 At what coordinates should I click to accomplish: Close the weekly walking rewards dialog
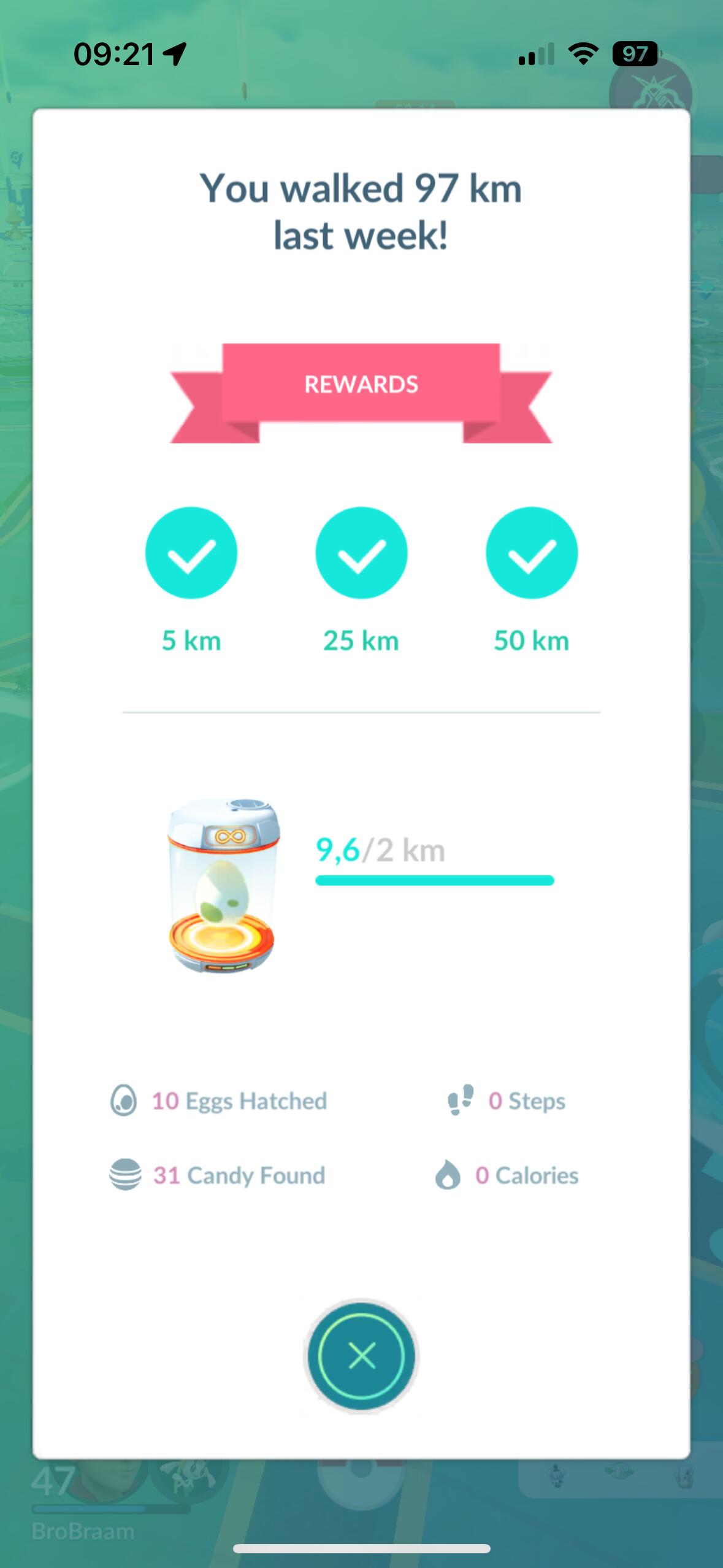pyautogui.click(x=361, y=1356)
